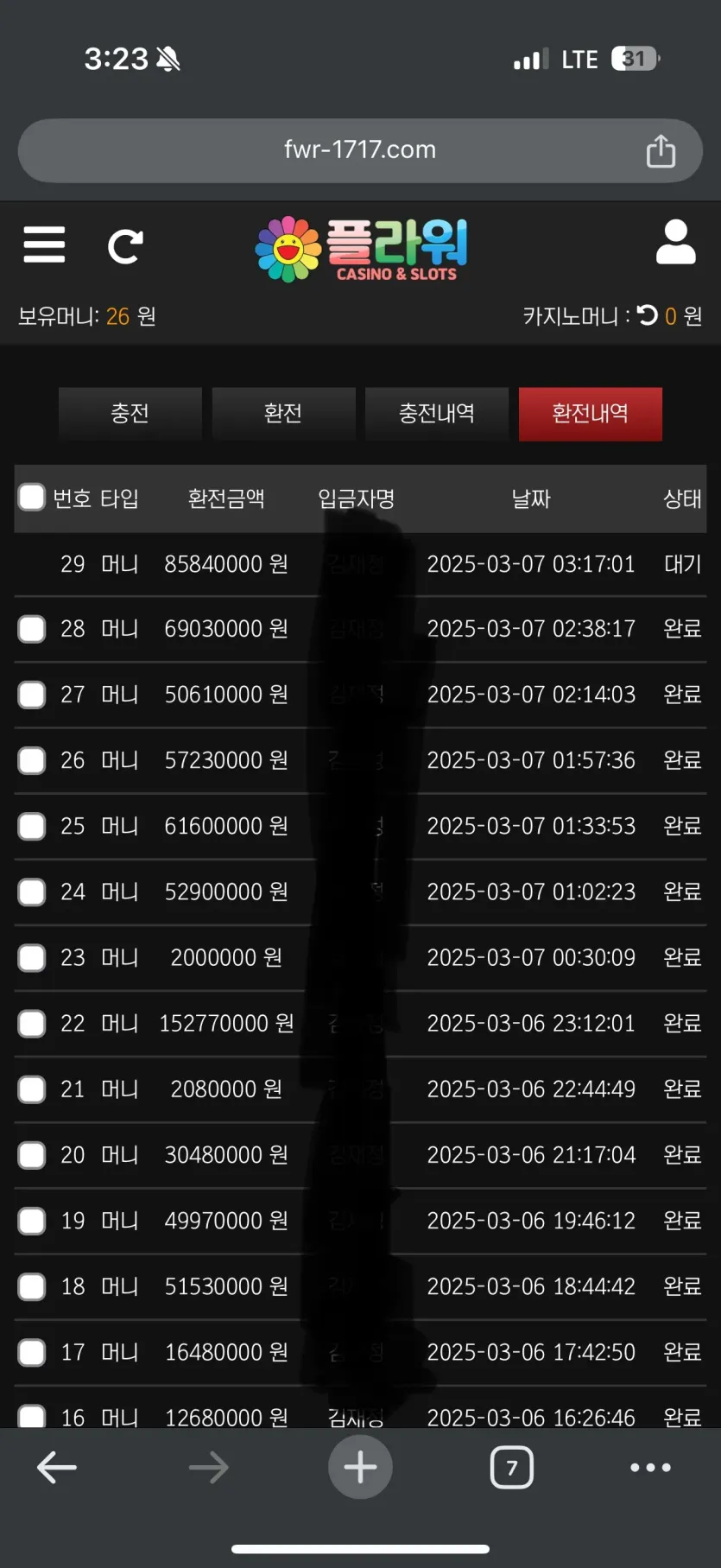
Task: View the 7 open tabs
Action: pyautogui.click(x=512, y=1467)
